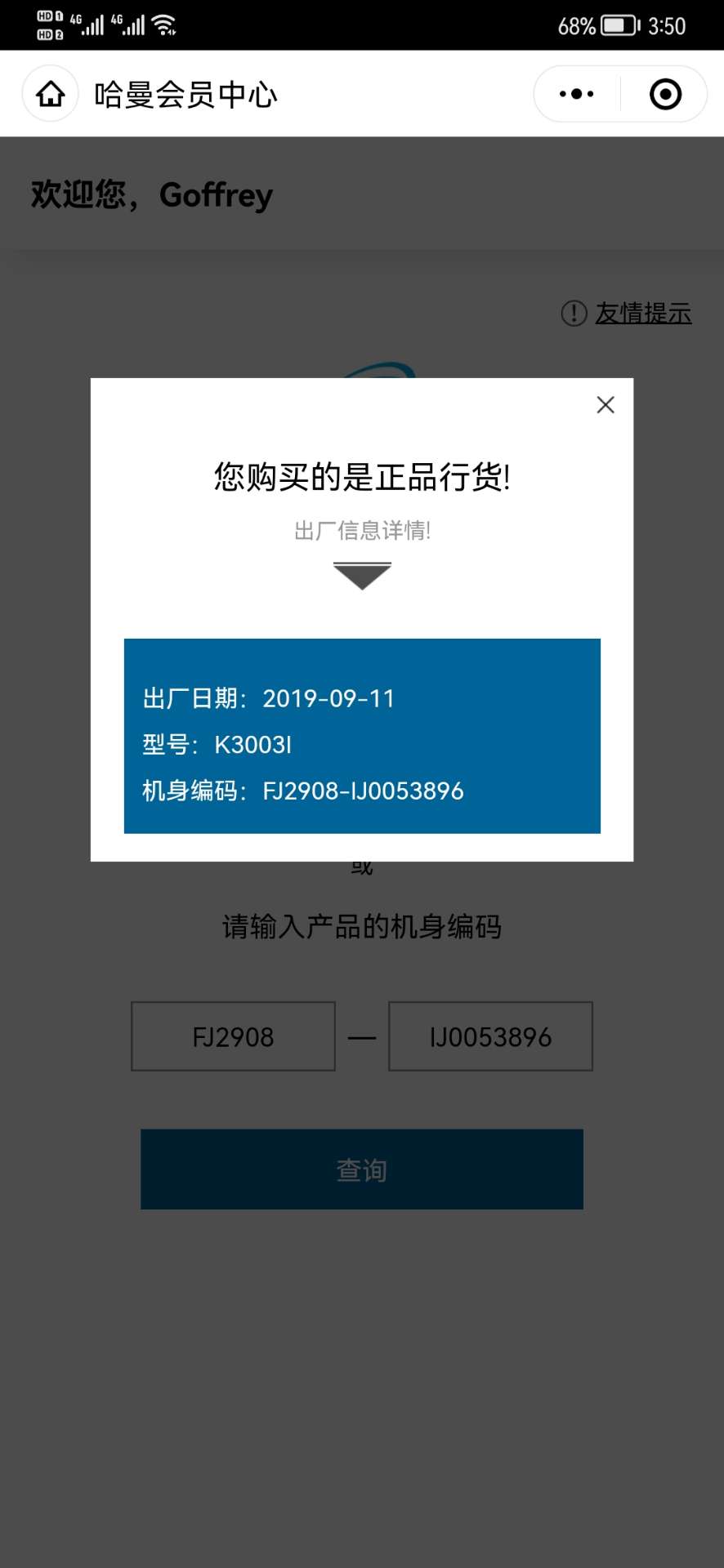Tap the circular mini program close button

coord(665,95)
